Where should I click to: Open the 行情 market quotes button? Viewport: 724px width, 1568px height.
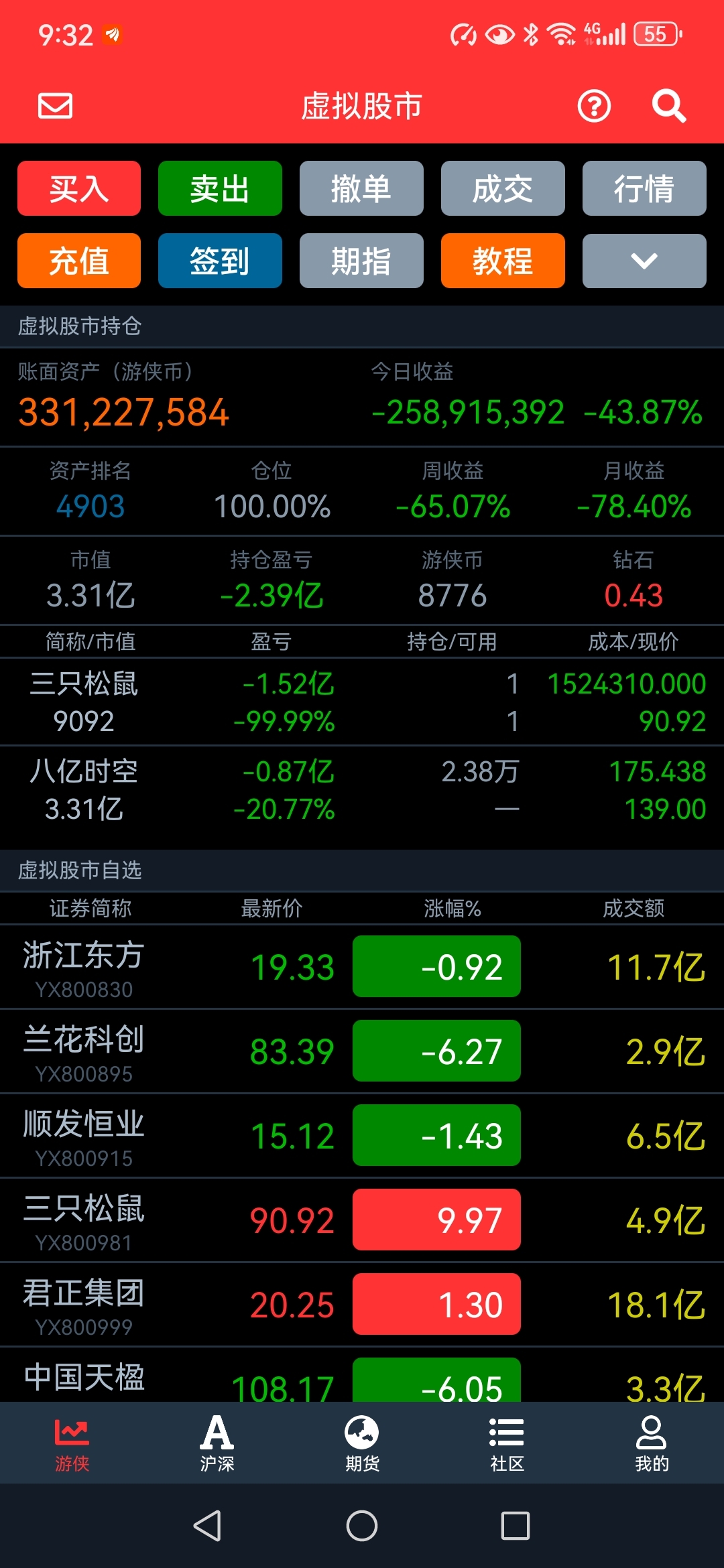[644, 188]
